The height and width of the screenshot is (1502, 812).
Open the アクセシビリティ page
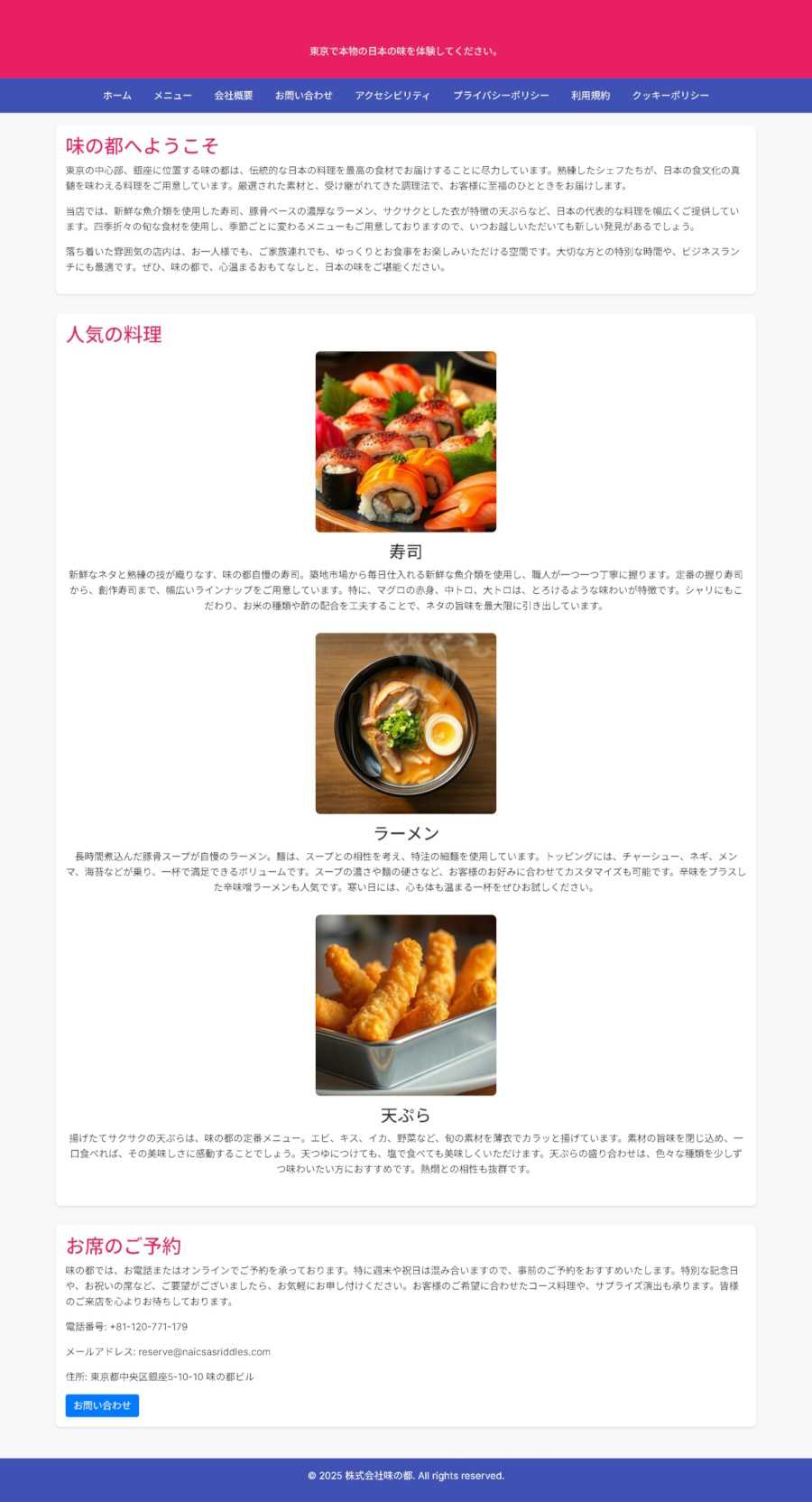[392, 96]
